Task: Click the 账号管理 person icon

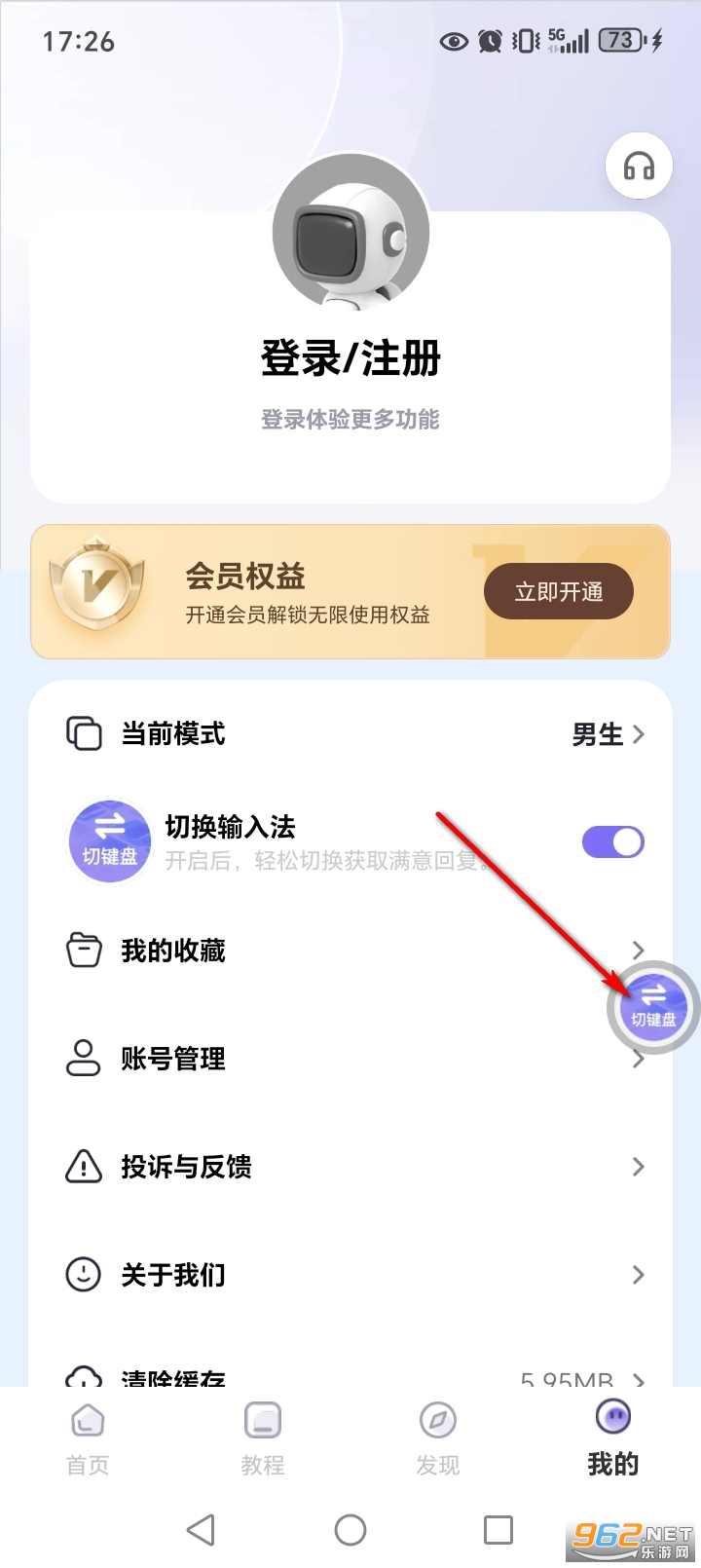Action: coord(85,1059)
